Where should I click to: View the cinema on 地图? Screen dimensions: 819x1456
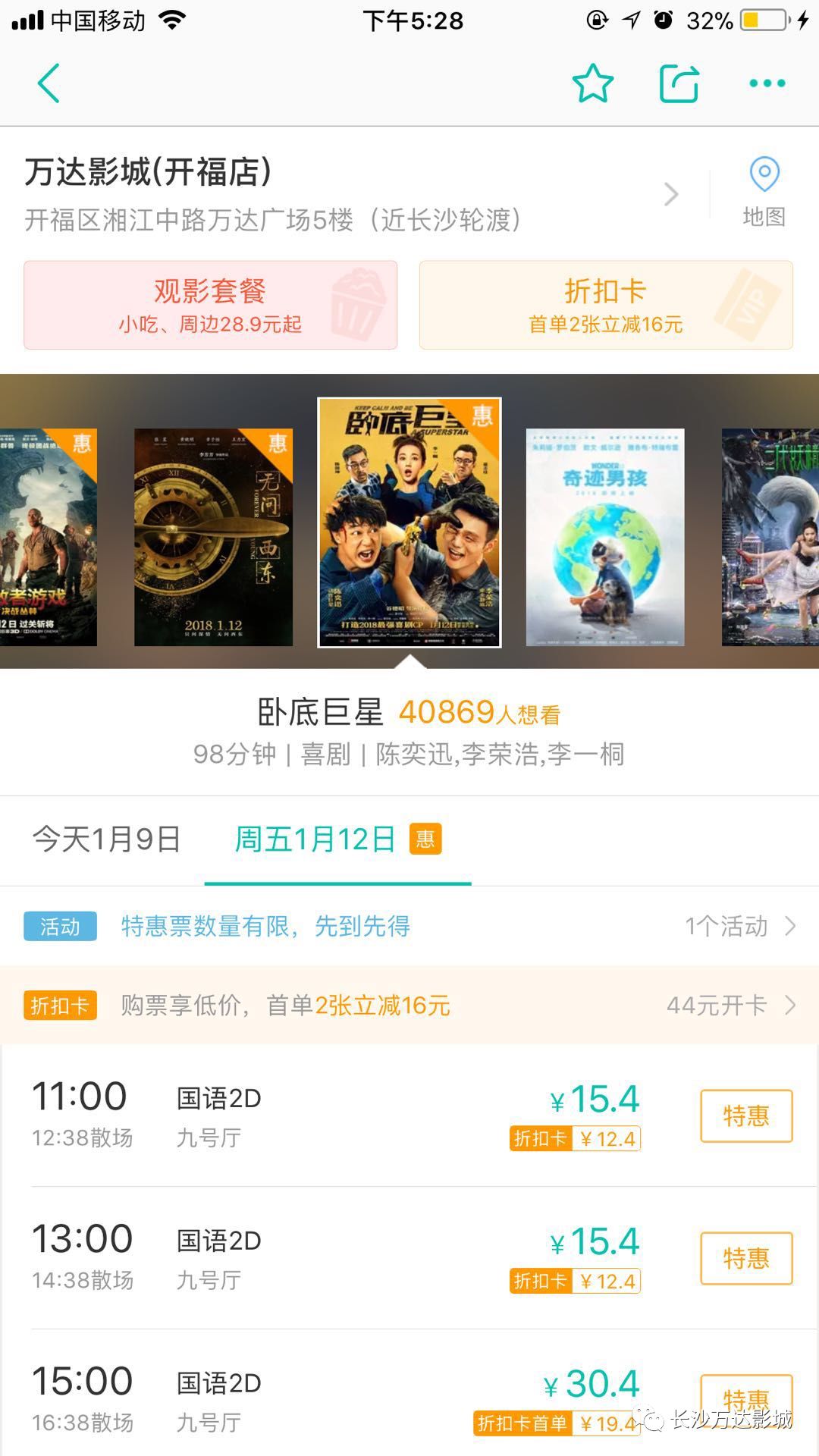[764, 193]
